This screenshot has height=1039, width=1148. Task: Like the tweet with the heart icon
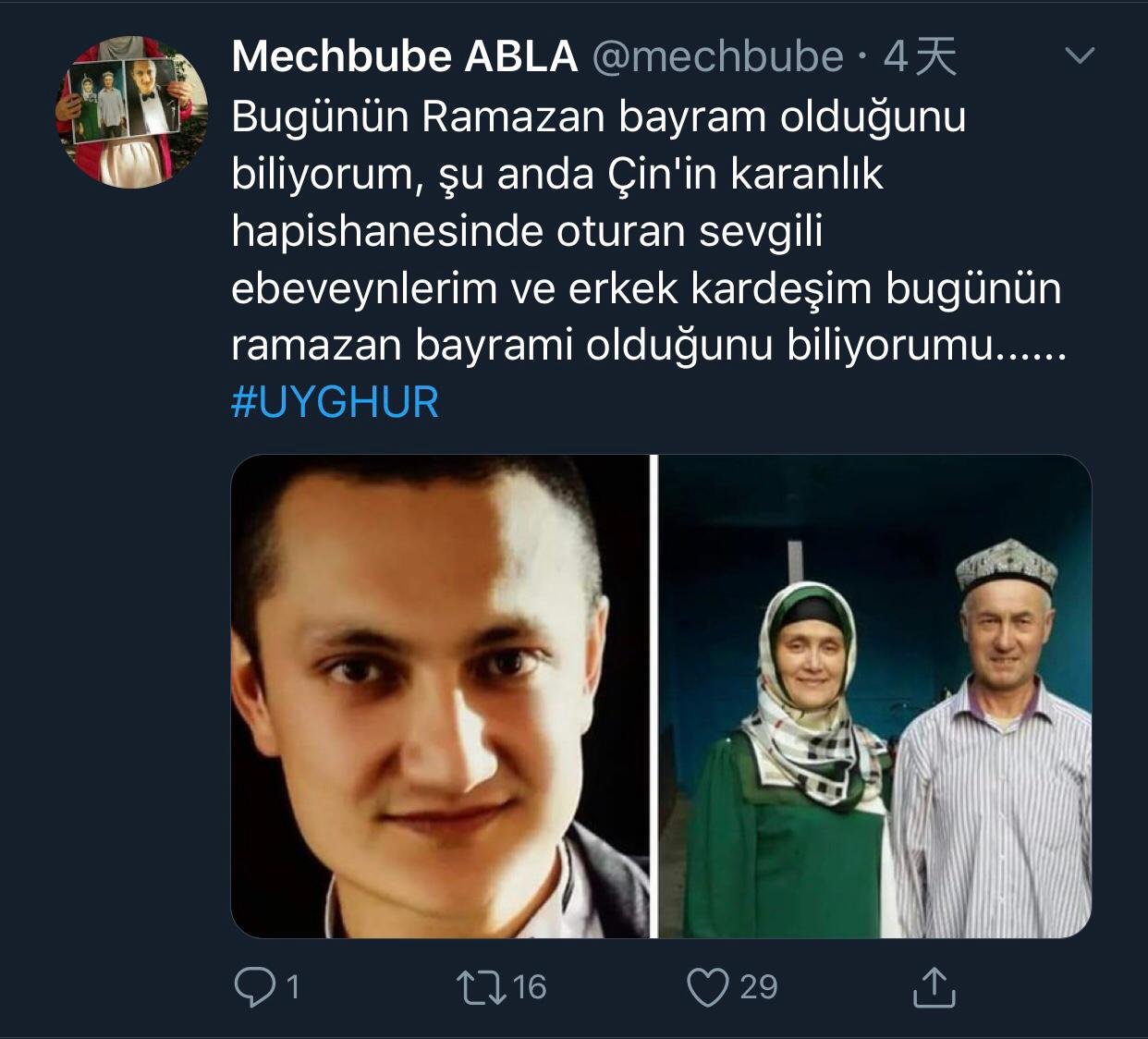coord(708,987)
